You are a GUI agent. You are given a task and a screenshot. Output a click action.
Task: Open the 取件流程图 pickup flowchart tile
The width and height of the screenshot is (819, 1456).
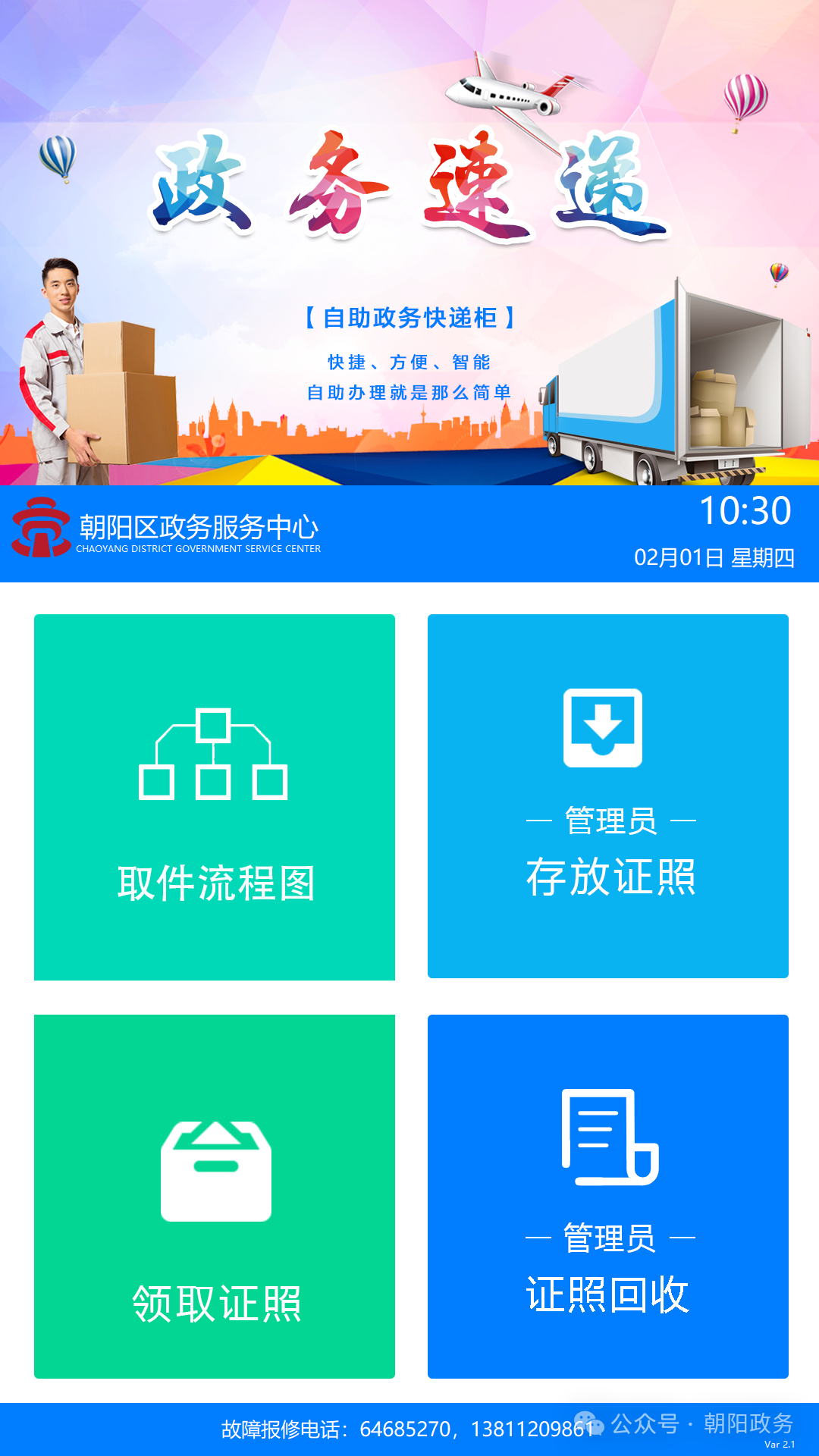[215, 797]
